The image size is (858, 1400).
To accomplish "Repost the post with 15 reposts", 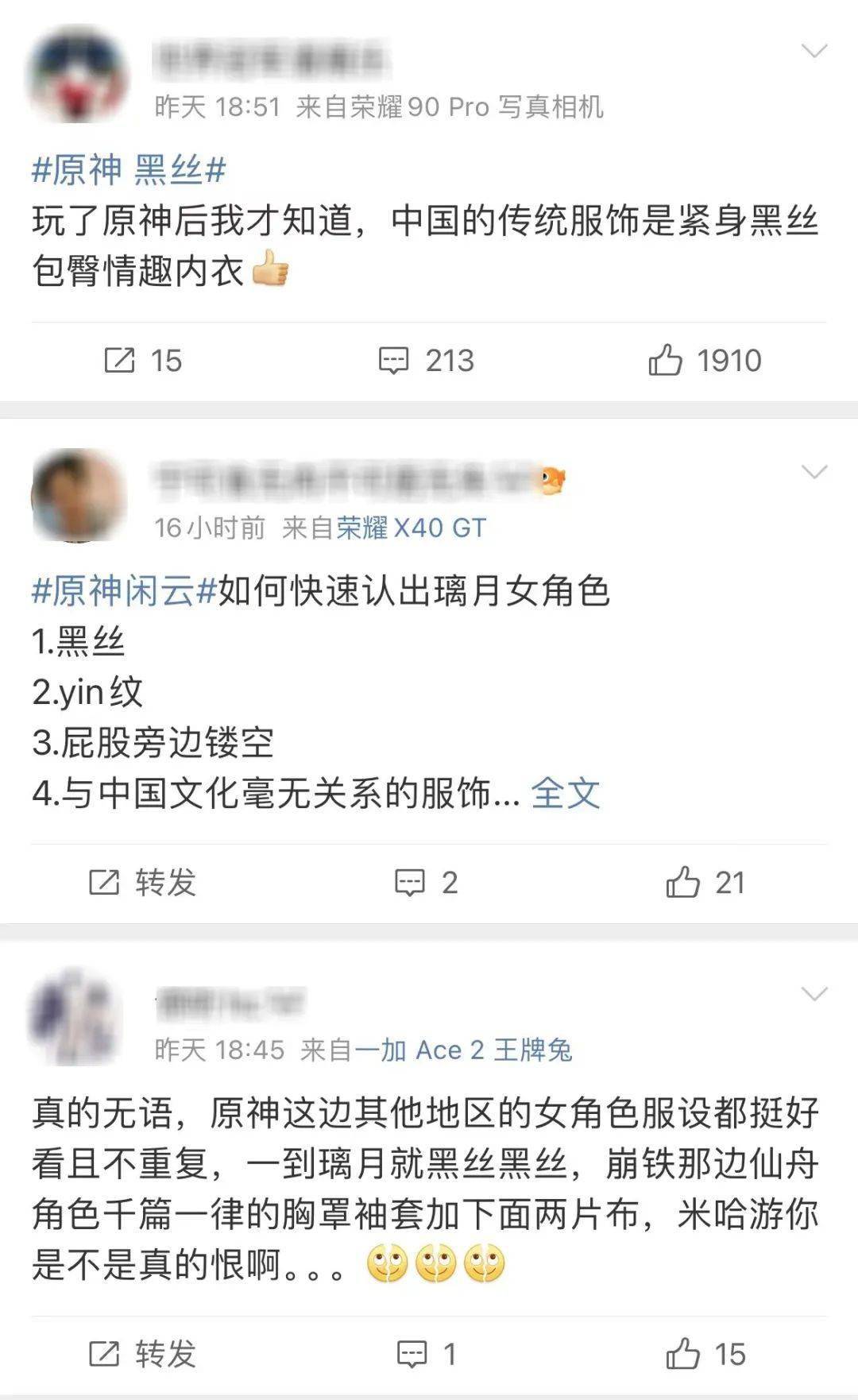I will [143, 361].
